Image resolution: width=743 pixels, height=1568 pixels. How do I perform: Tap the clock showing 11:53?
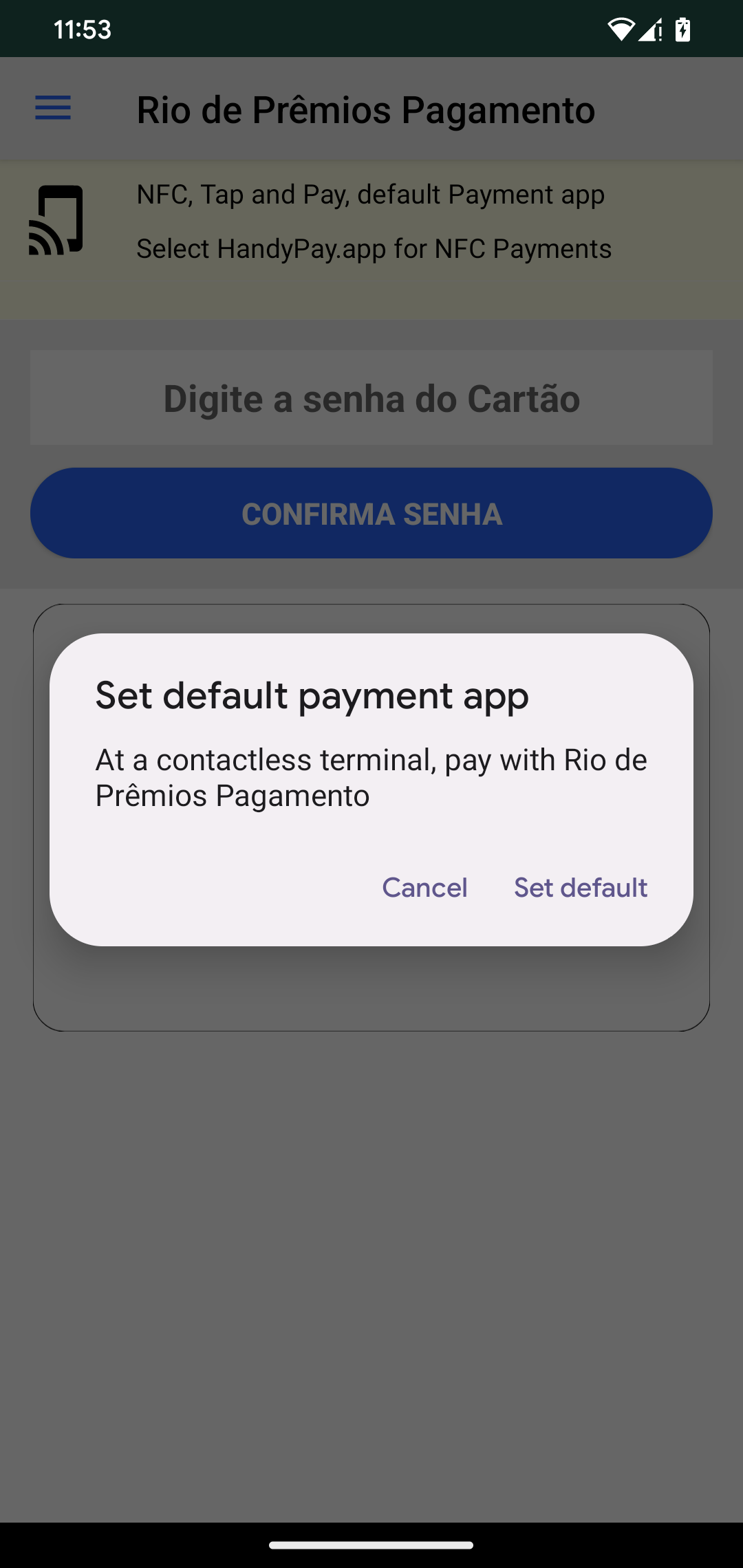[82, 29]
